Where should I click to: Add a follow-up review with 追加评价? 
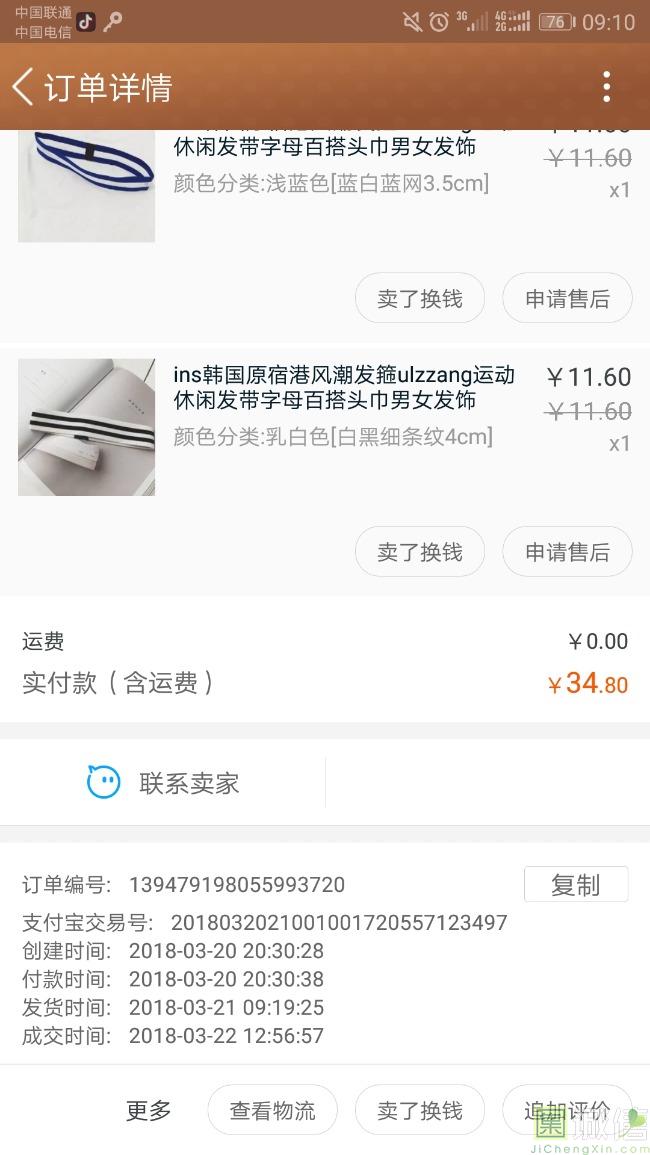pos(567,1110)
